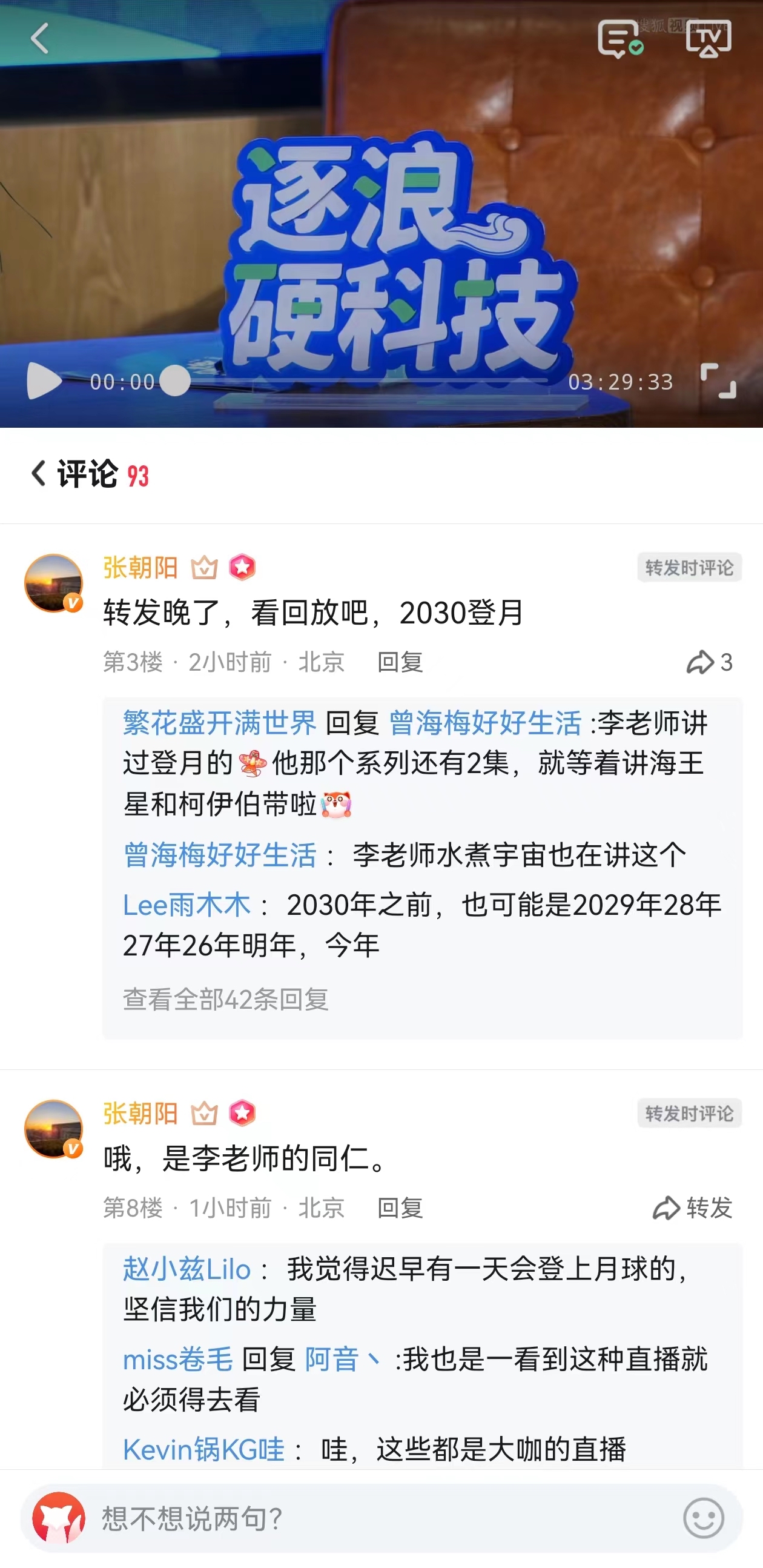Tap the video back arrow
Image resolution: width=763 pixels, height=1568 pixels.
pyautogui.click(x=40, y=38)
